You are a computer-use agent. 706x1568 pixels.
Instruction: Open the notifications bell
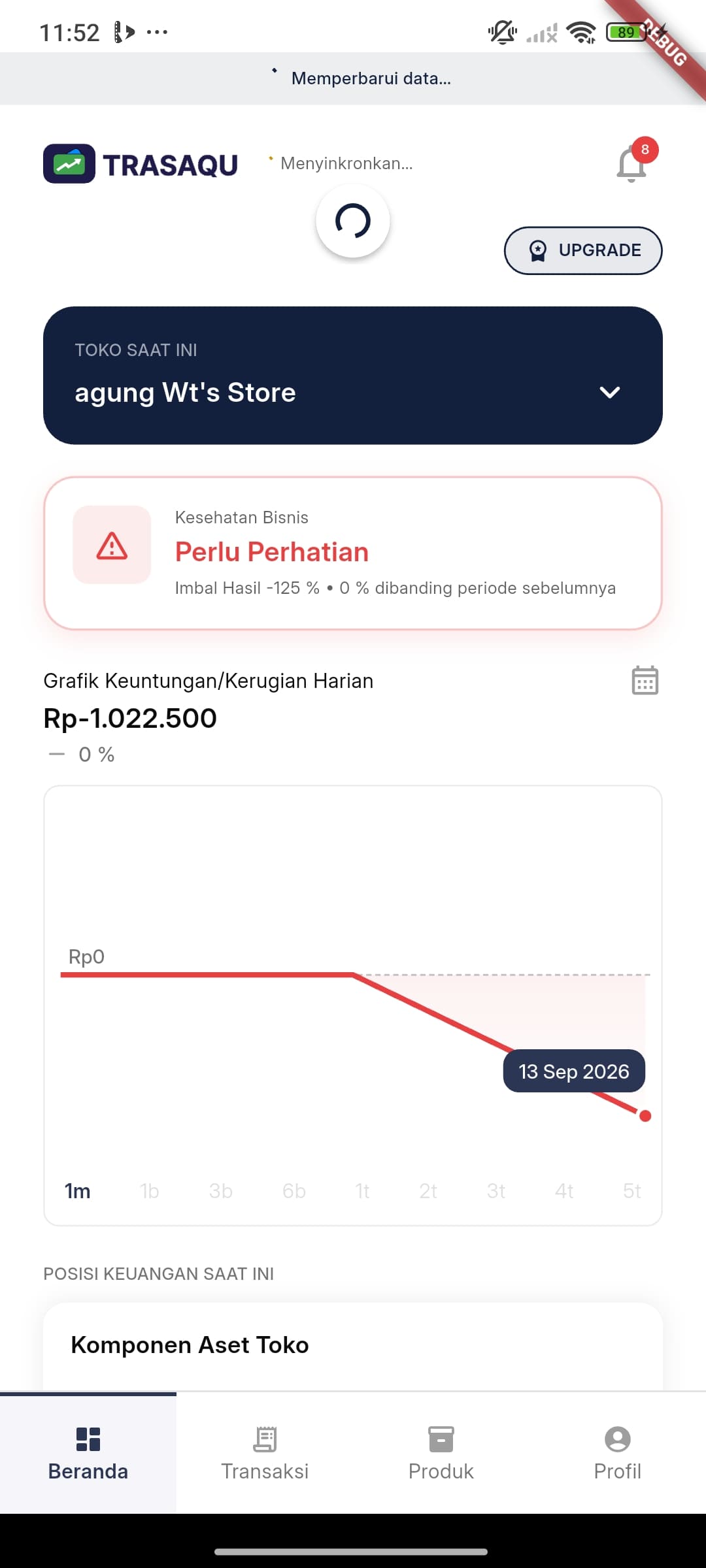tap(632, 163)
